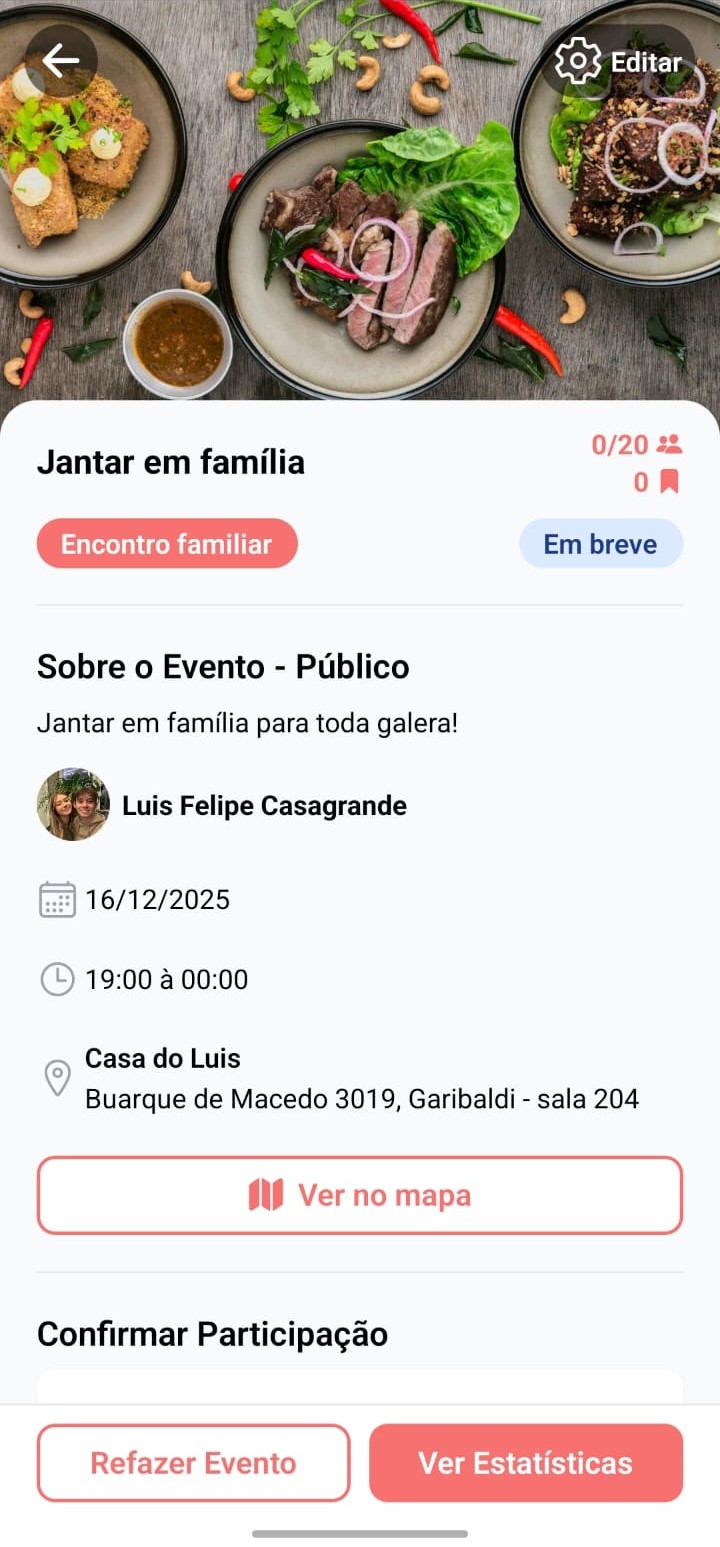
Task: Click Luis Felipe Casagrande's profile photo
Action: (x=72, y=804)
